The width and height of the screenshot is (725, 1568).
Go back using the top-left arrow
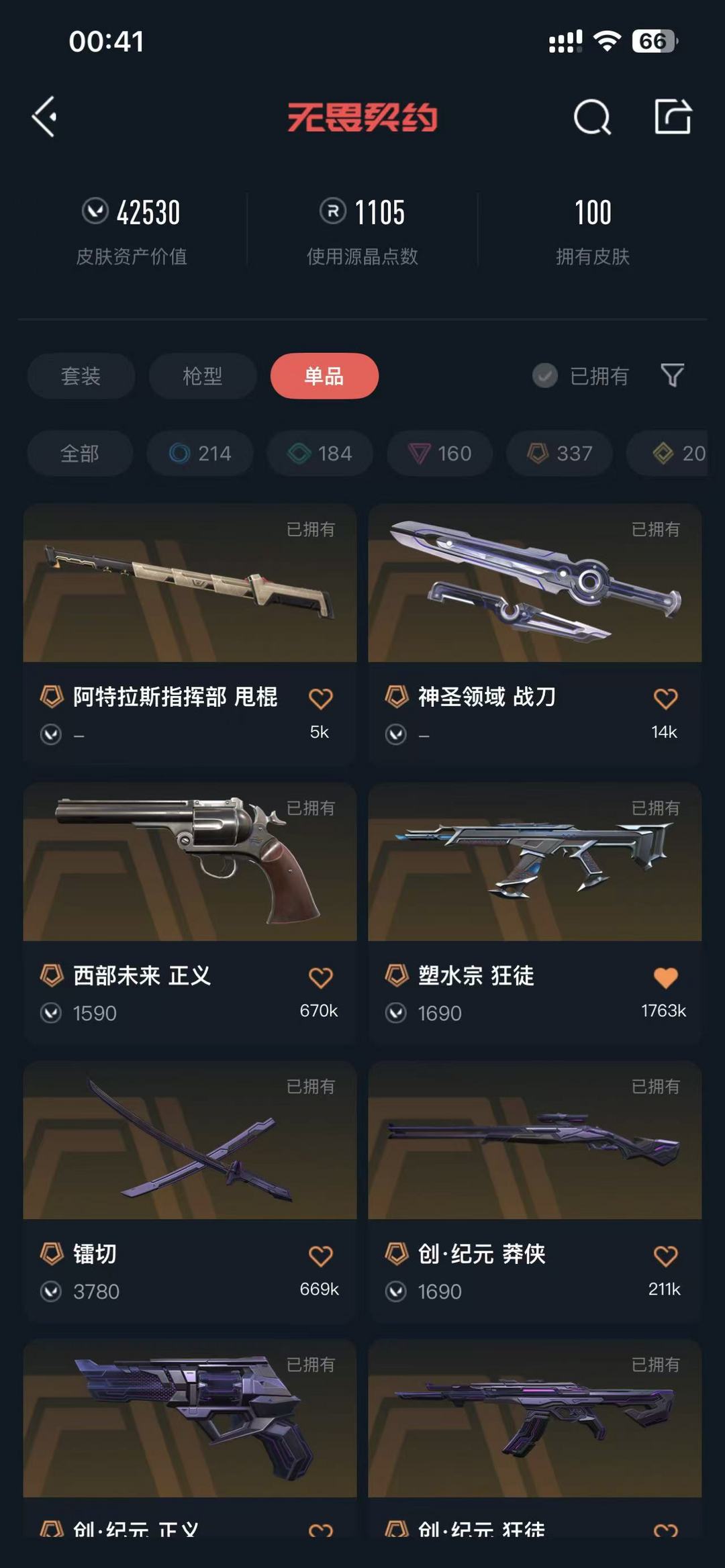coord(44,117)
